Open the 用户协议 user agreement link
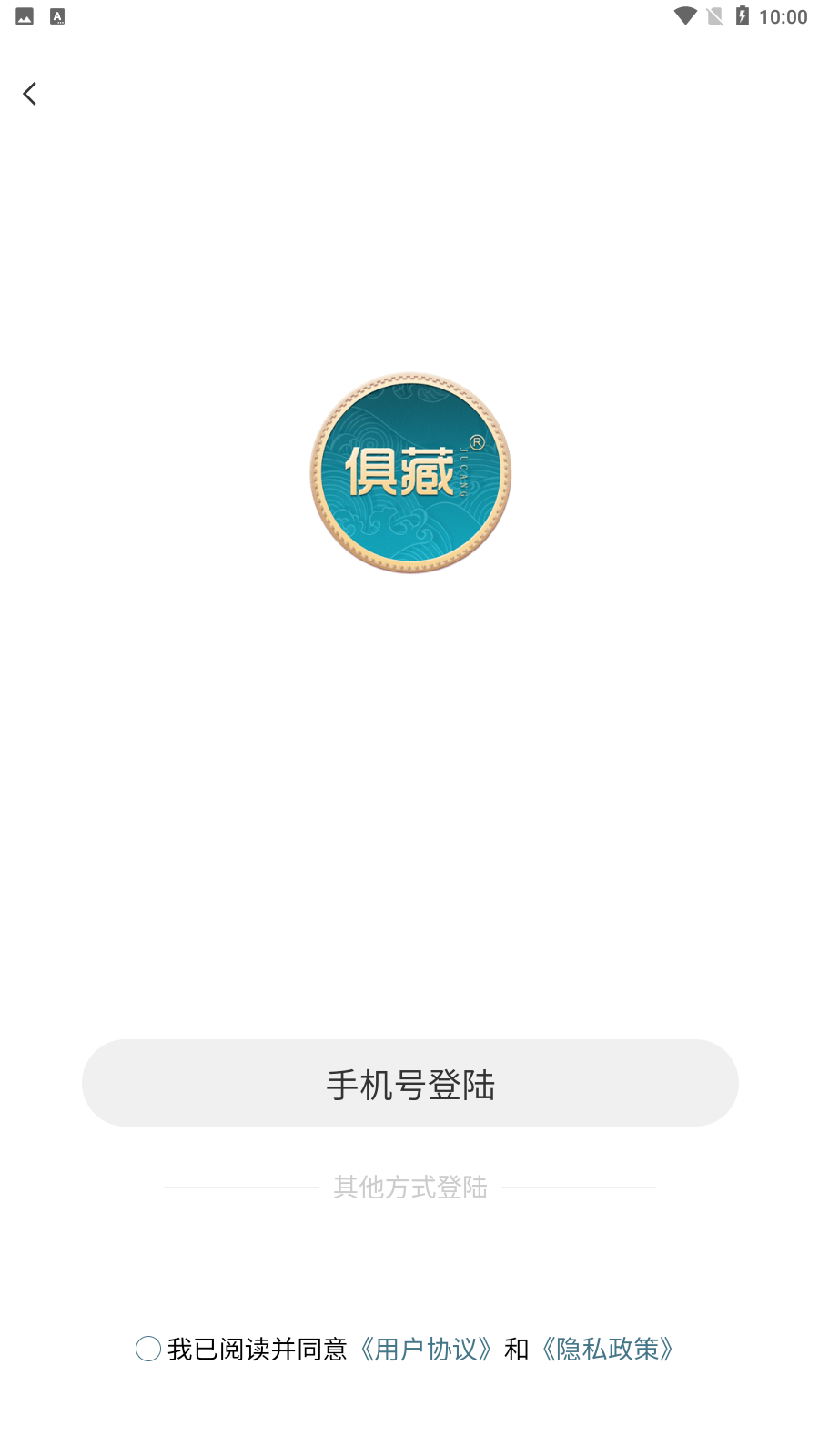 (x=425, y=1350)
